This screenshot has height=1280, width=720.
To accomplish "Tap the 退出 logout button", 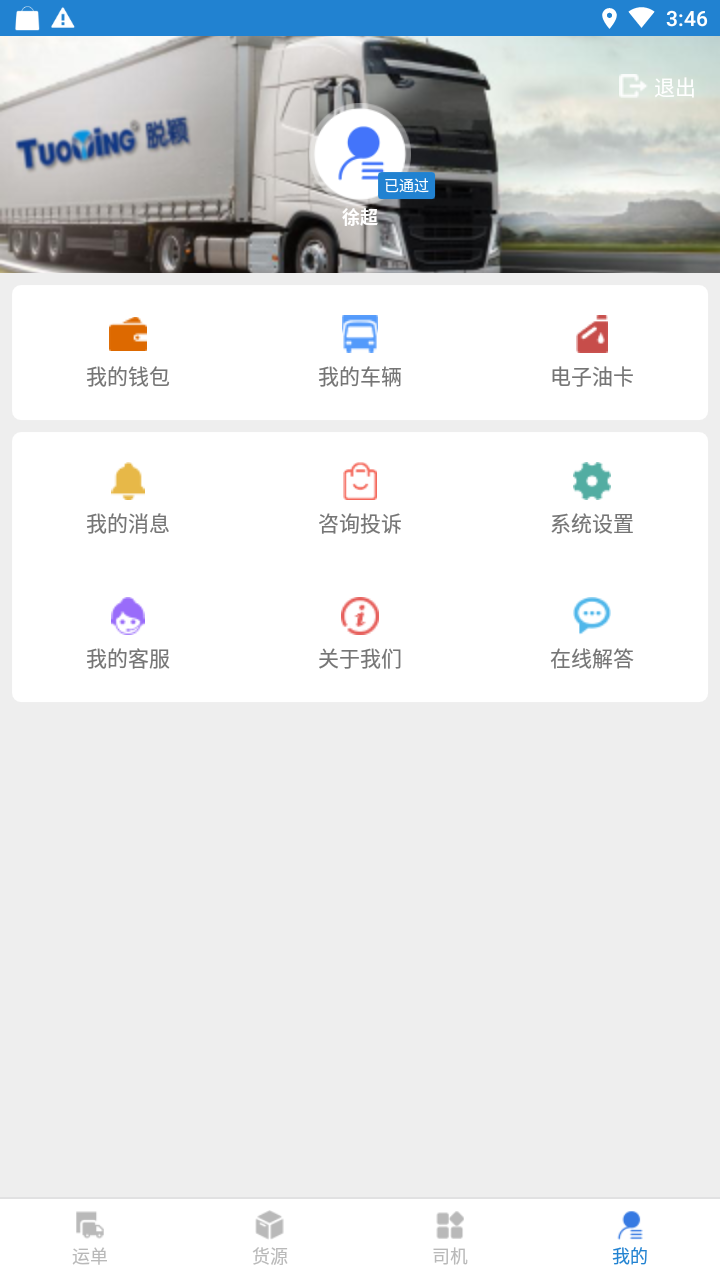I will click(x=658, y=87).
